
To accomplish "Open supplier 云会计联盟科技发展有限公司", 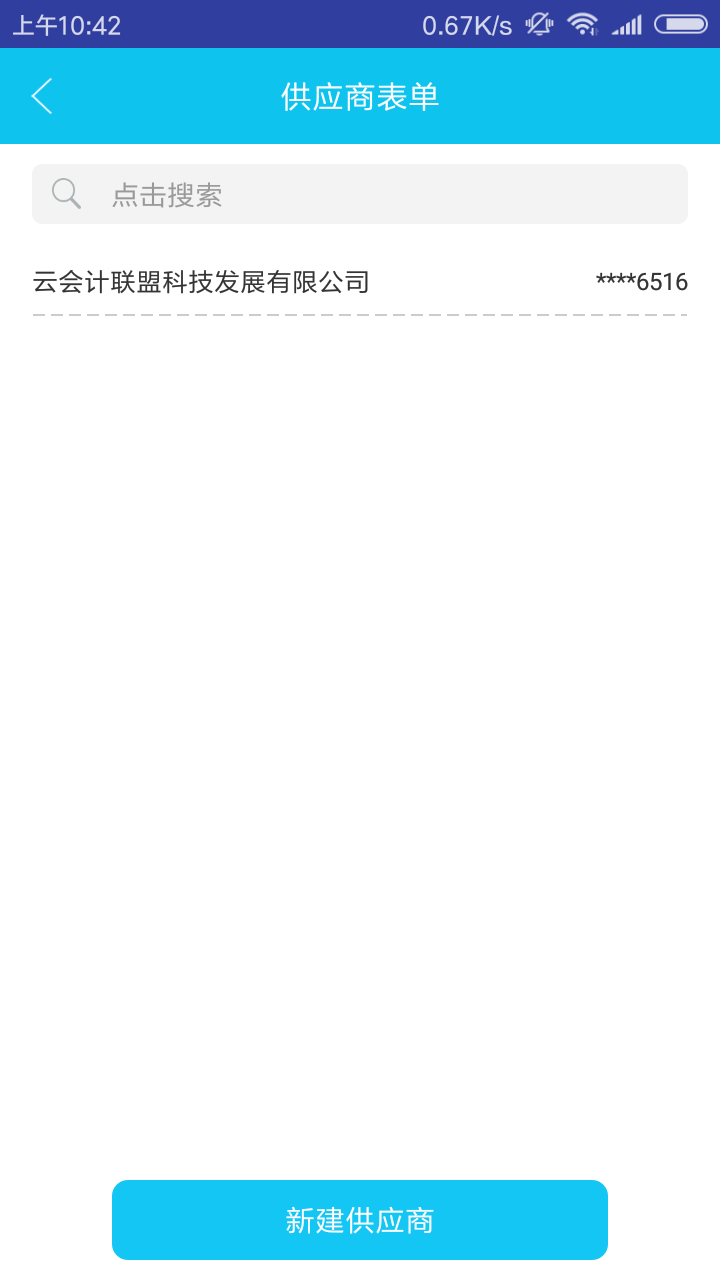I will click(x=360, y=282).
